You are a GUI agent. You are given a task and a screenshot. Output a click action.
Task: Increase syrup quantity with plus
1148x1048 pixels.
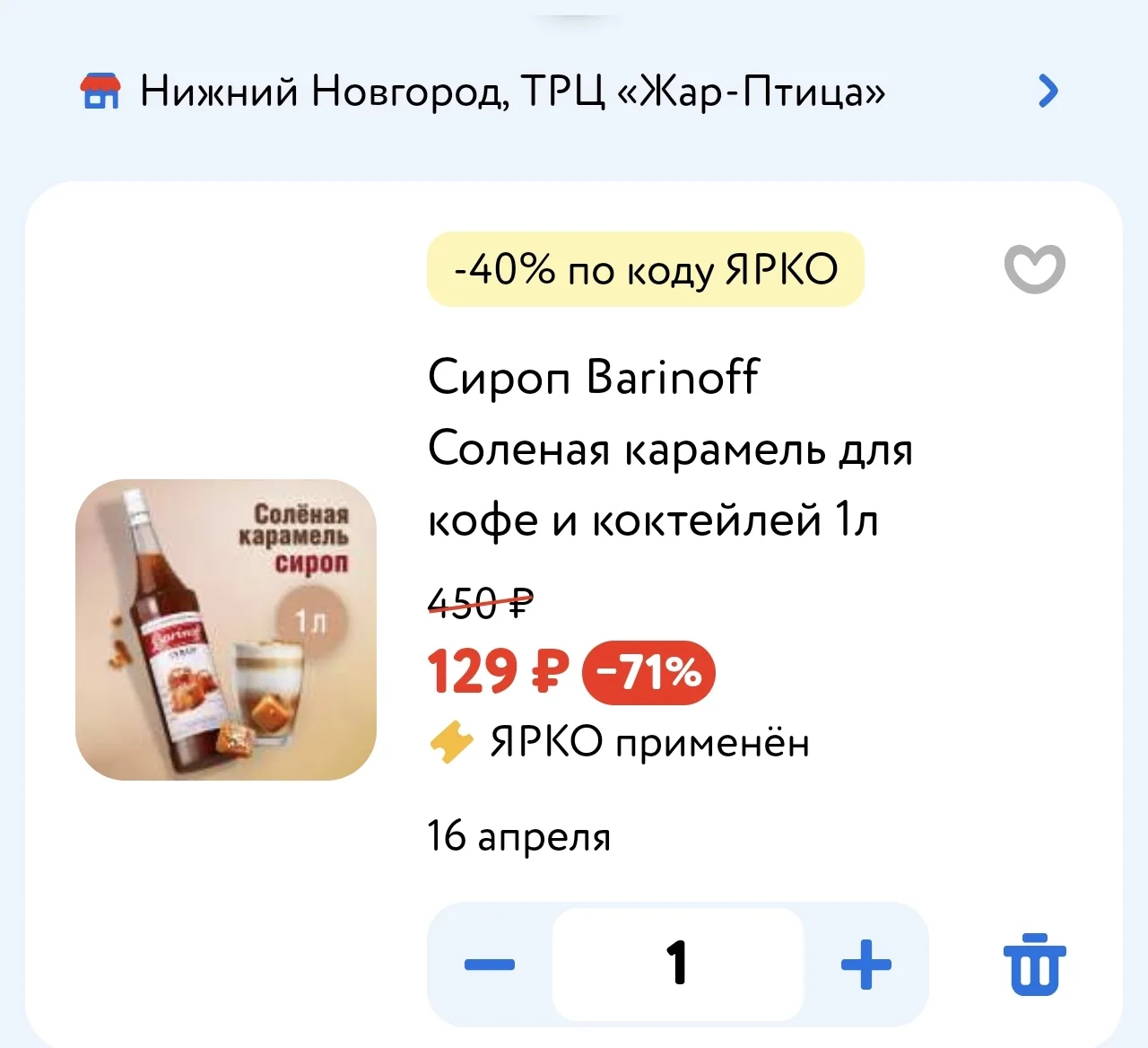[865, 965]
